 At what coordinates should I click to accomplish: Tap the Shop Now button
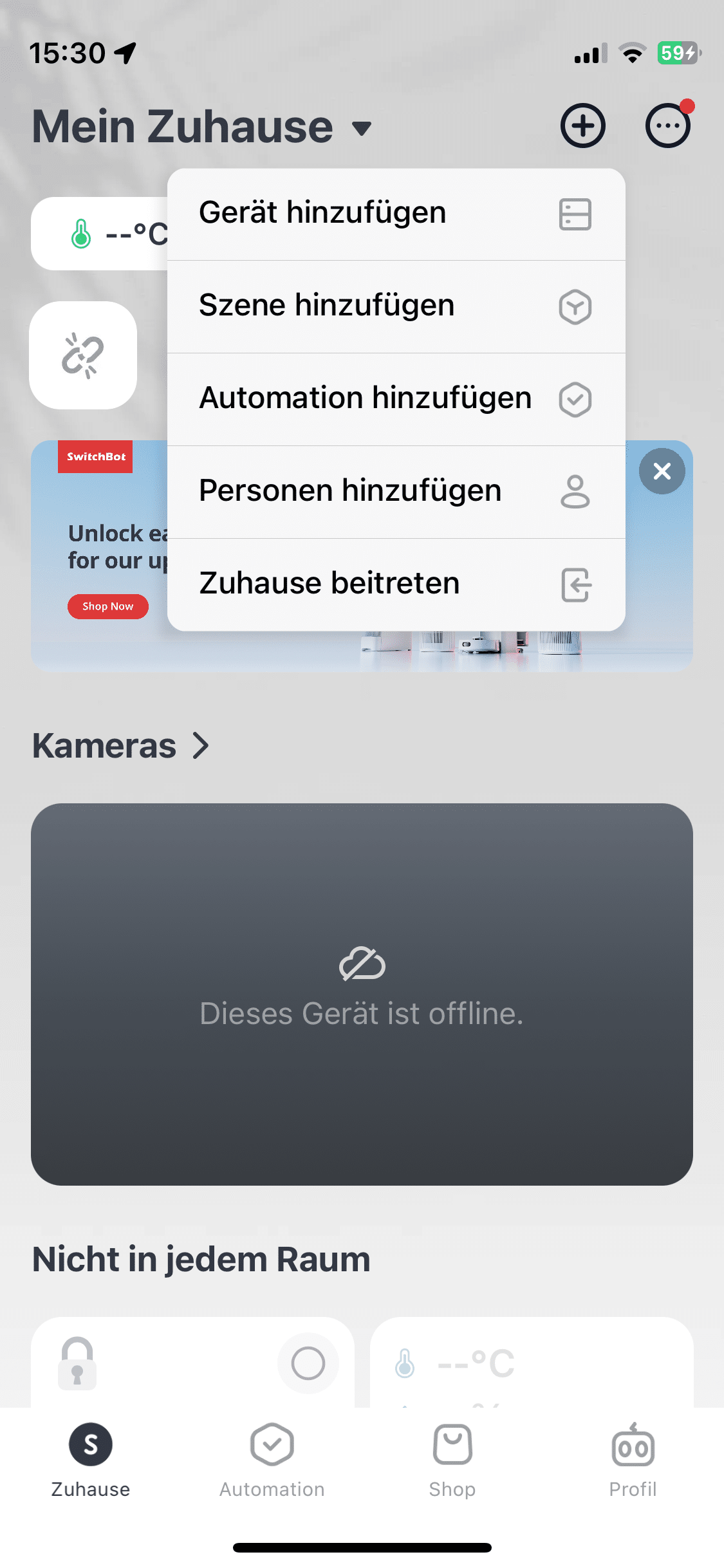[x=107, y=606]
